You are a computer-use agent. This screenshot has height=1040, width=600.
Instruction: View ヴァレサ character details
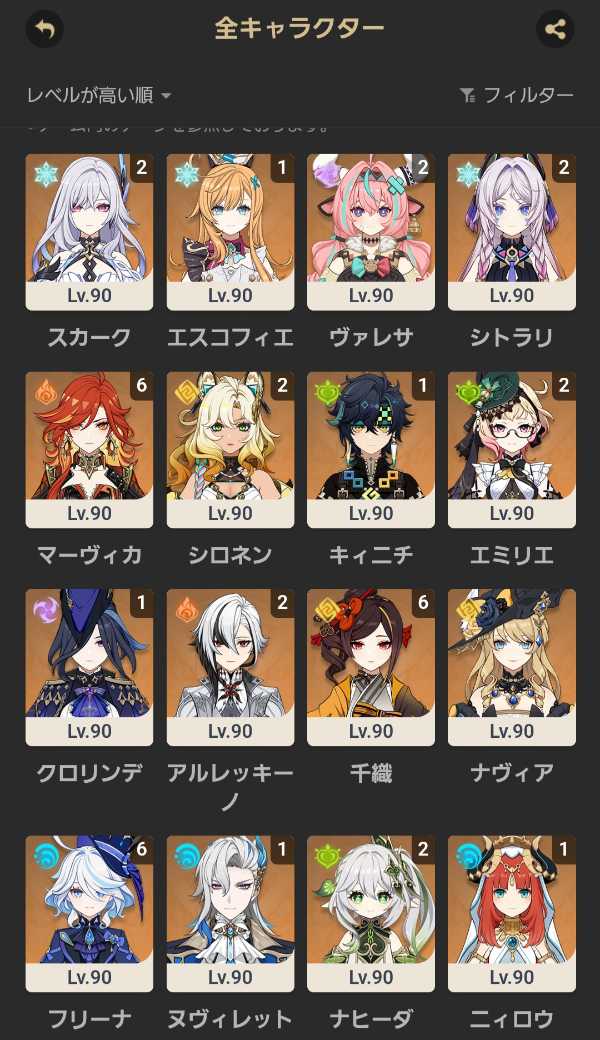(371, 232)
